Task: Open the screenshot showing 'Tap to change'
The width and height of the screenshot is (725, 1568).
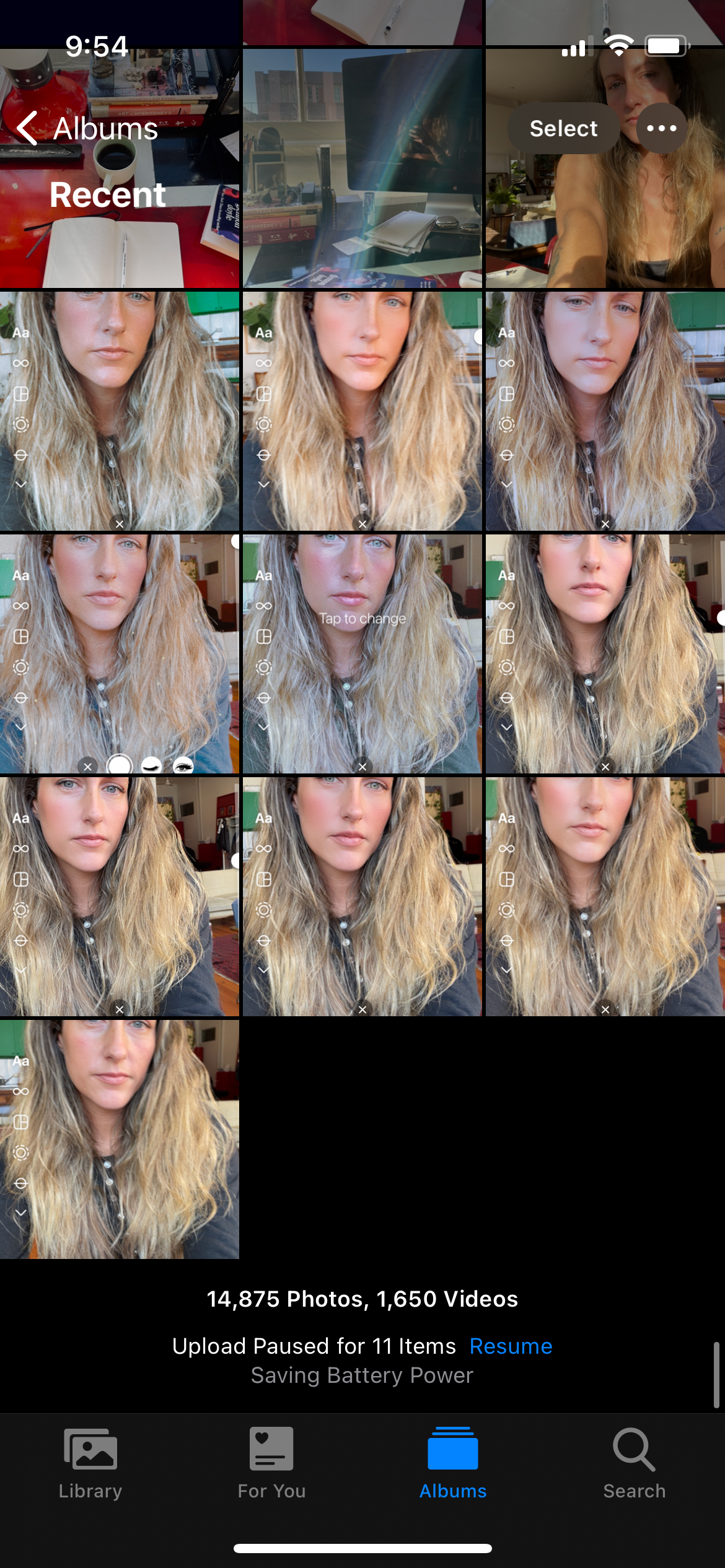Action: coord(362,653)
